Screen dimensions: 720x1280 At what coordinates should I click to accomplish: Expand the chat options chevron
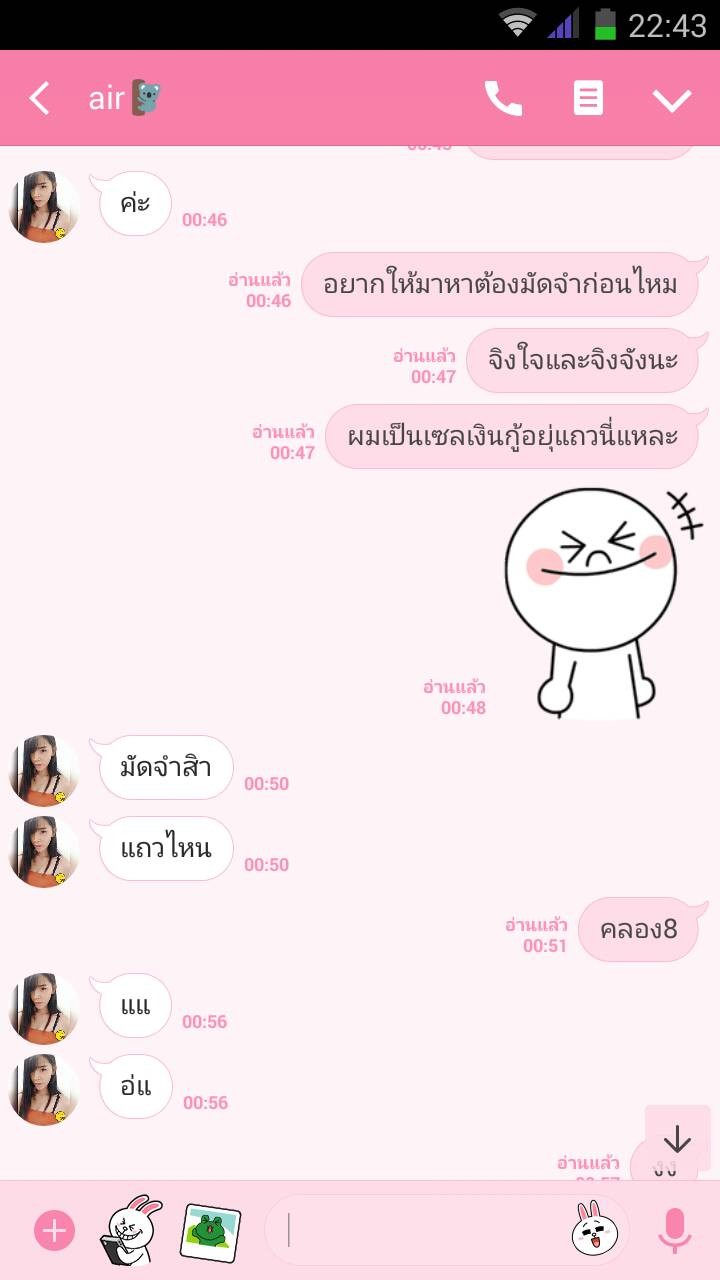pyautogui.click(x=671, y=99)
